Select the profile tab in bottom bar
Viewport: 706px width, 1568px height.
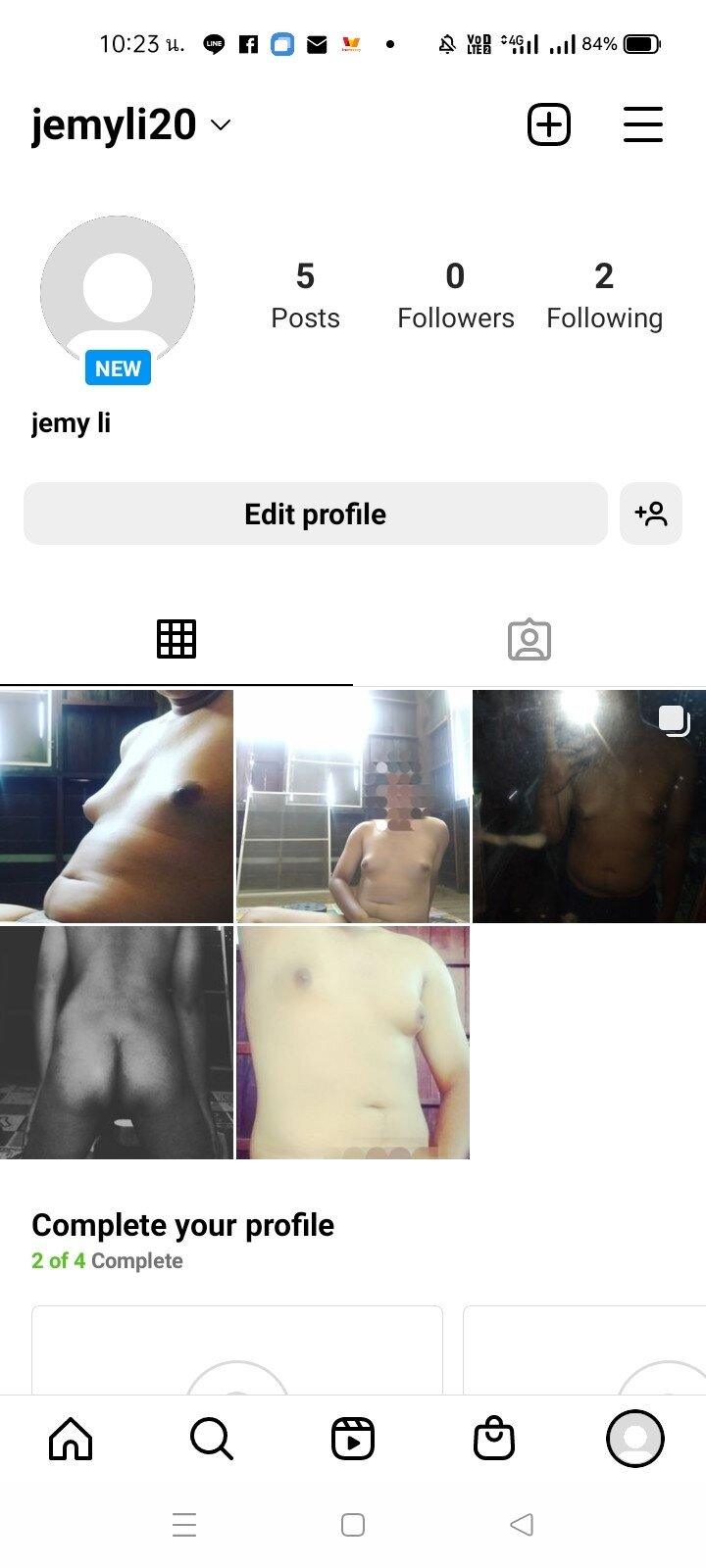(635, 1439)
